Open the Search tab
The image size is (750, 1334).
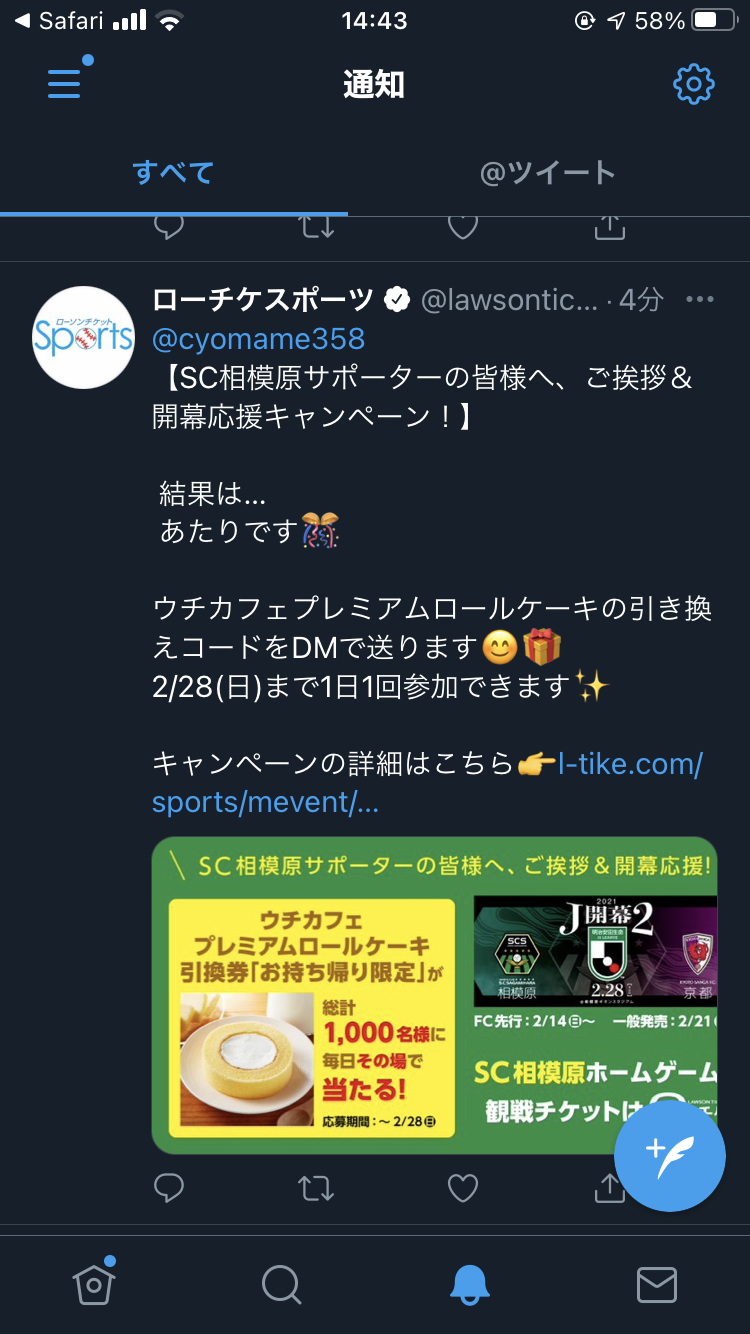pos(281,1284)
